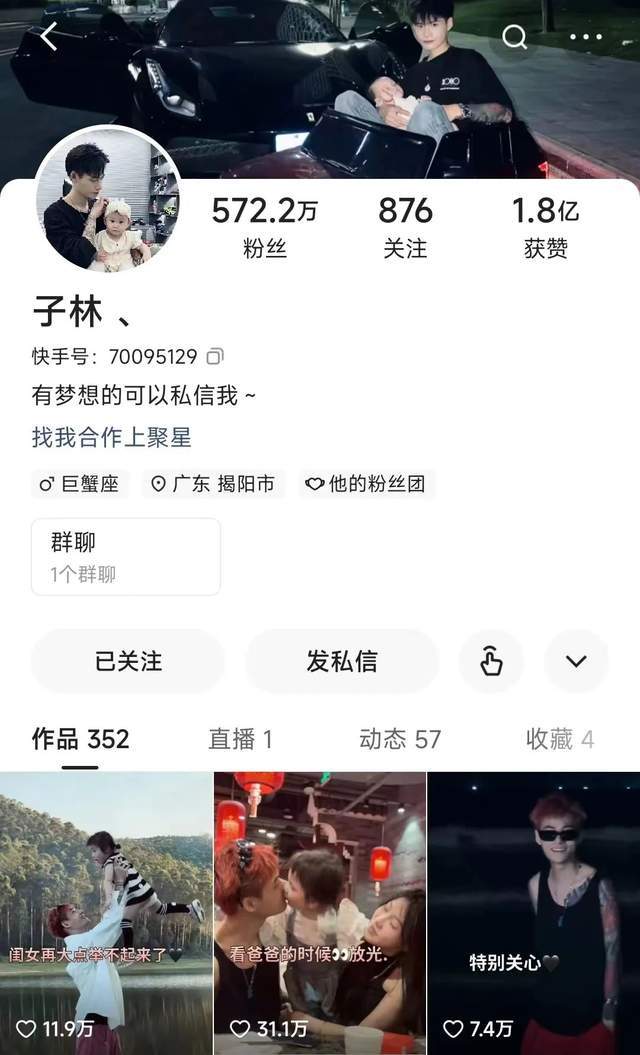Open the video with 11.9万 likes
Viewport: 640px width, 1055px height.
(106, 912)
